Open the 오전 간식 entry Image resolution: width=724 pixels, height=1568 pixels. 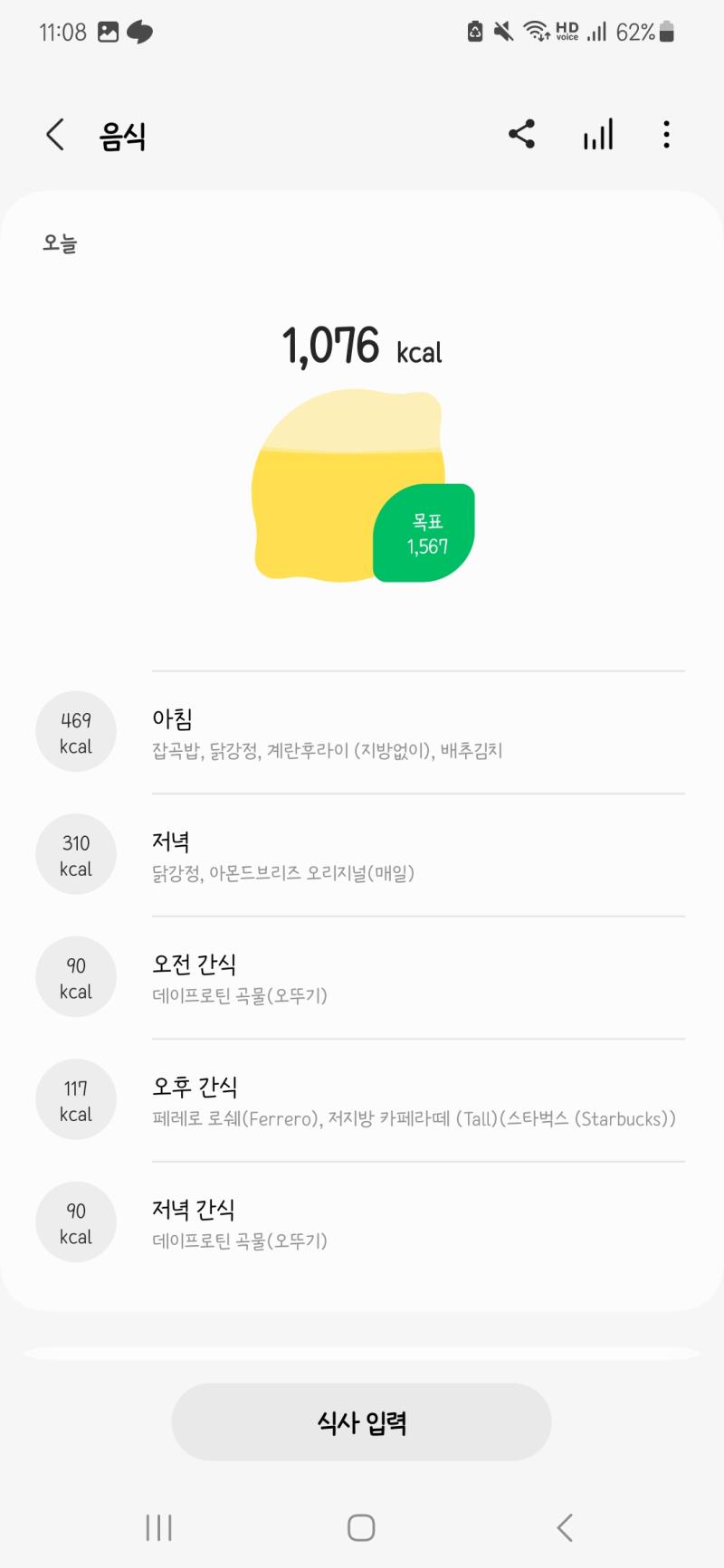pos(360,977)
